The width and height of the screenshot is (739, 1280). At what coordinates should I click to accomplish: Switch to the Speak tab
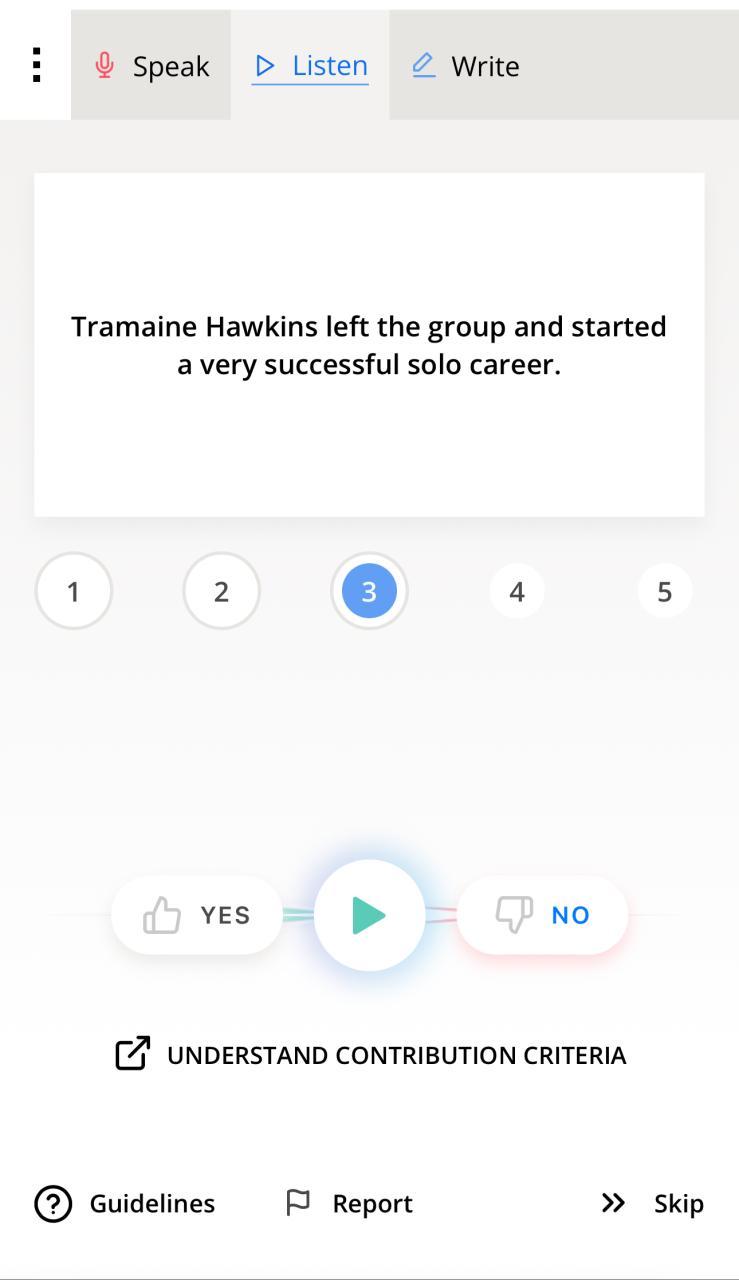tap(151, 66)
